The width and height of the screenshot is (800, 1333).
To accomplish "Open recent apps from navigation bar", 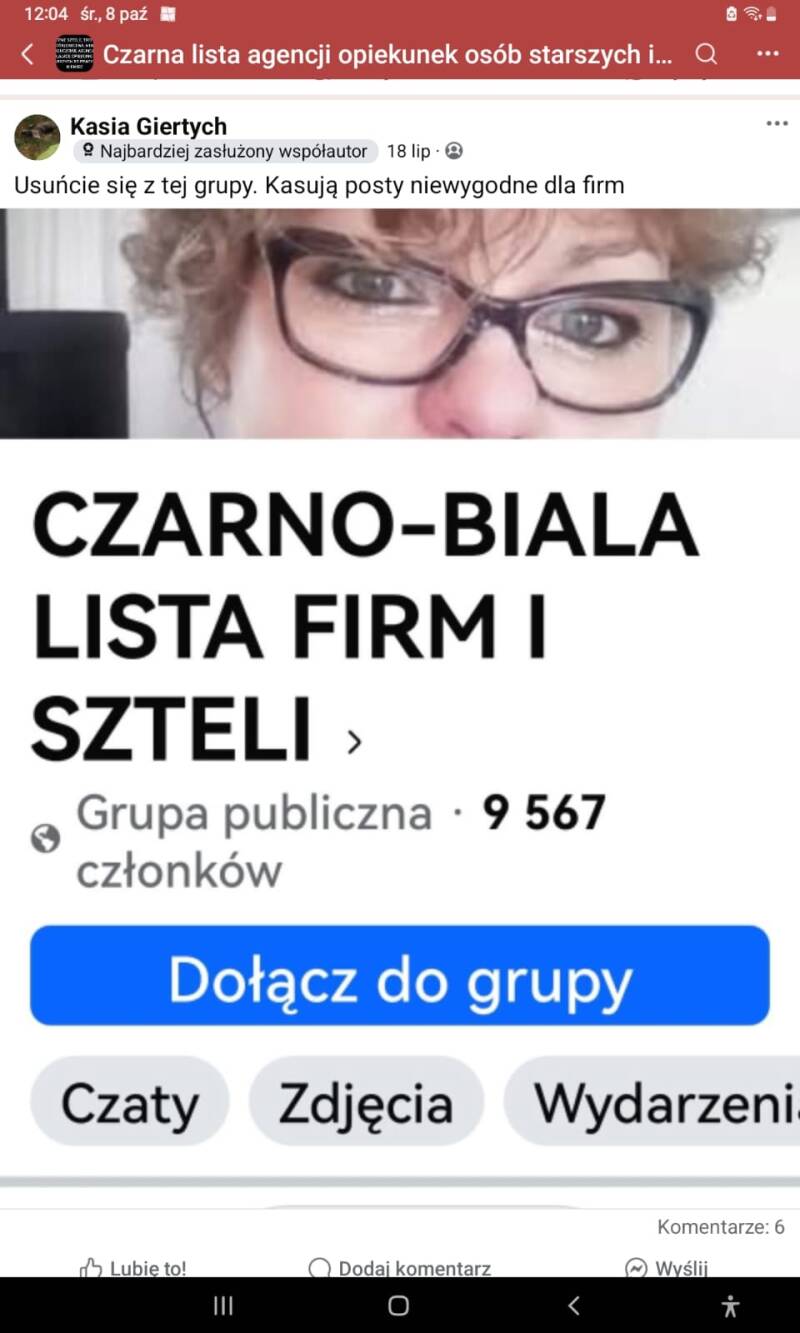I will pos(224,1305).
